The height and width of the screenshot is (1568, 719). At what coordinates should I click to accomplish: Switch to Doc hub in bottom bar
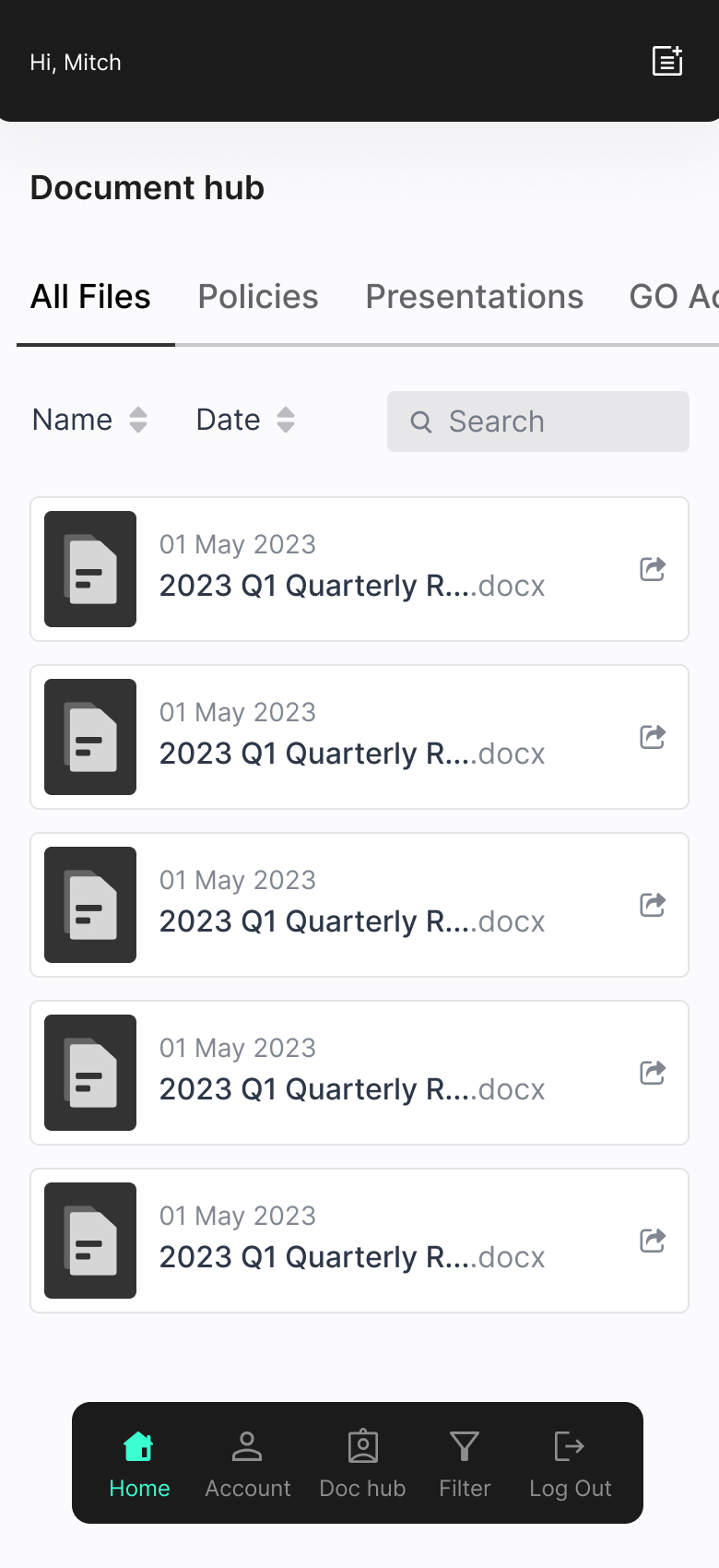362,1462
